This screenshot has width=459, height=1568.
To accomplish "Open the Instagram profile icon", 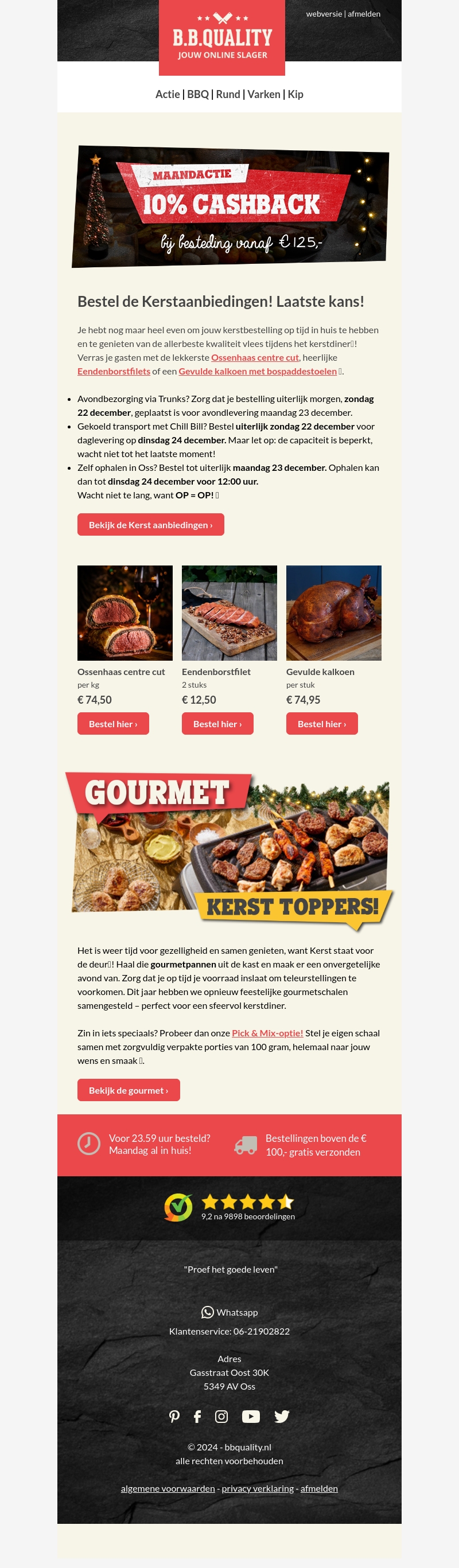I will 221,1417.
